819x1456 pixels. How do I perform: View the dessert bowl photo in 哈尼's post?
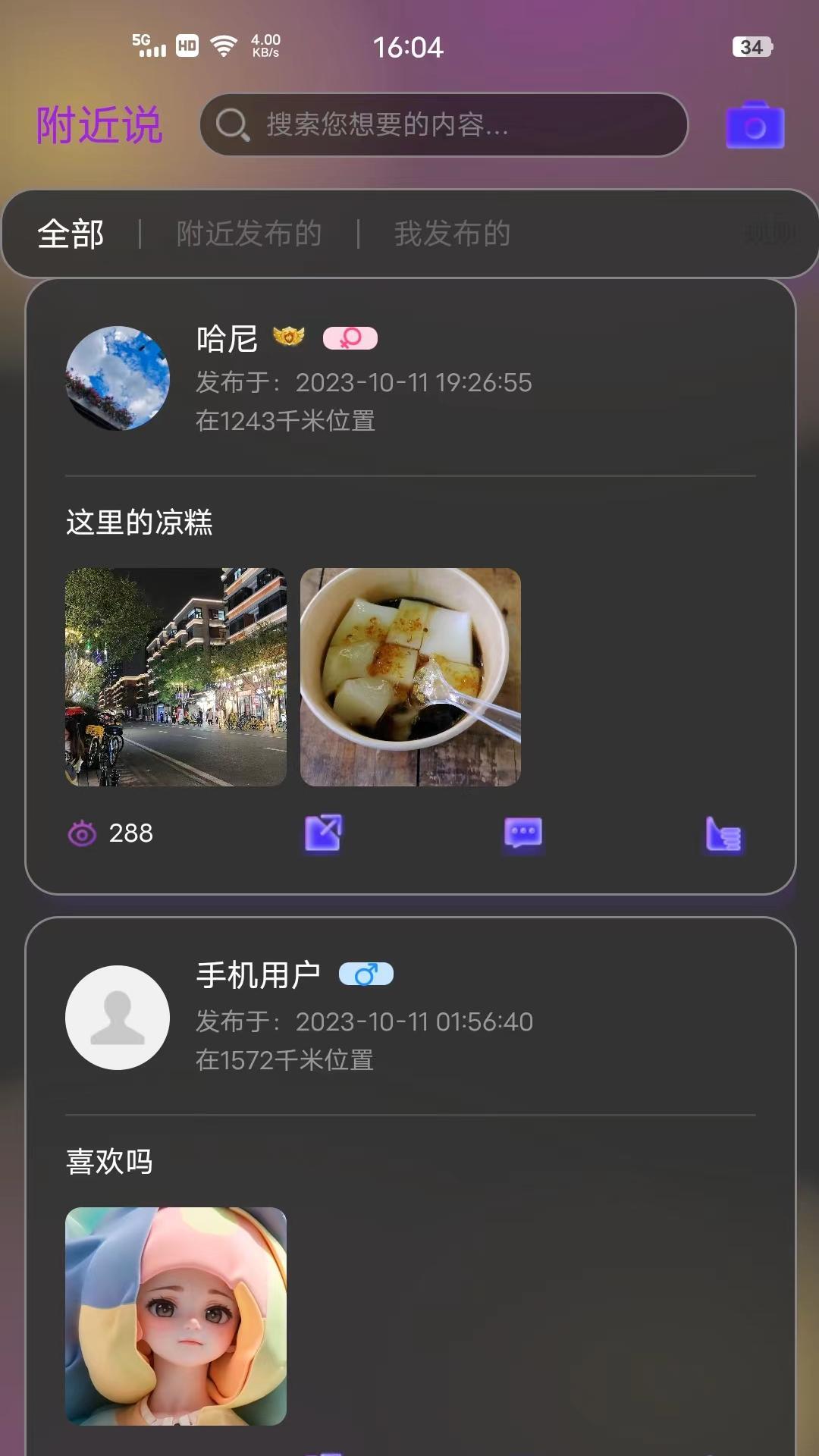[x=410, y=676]
